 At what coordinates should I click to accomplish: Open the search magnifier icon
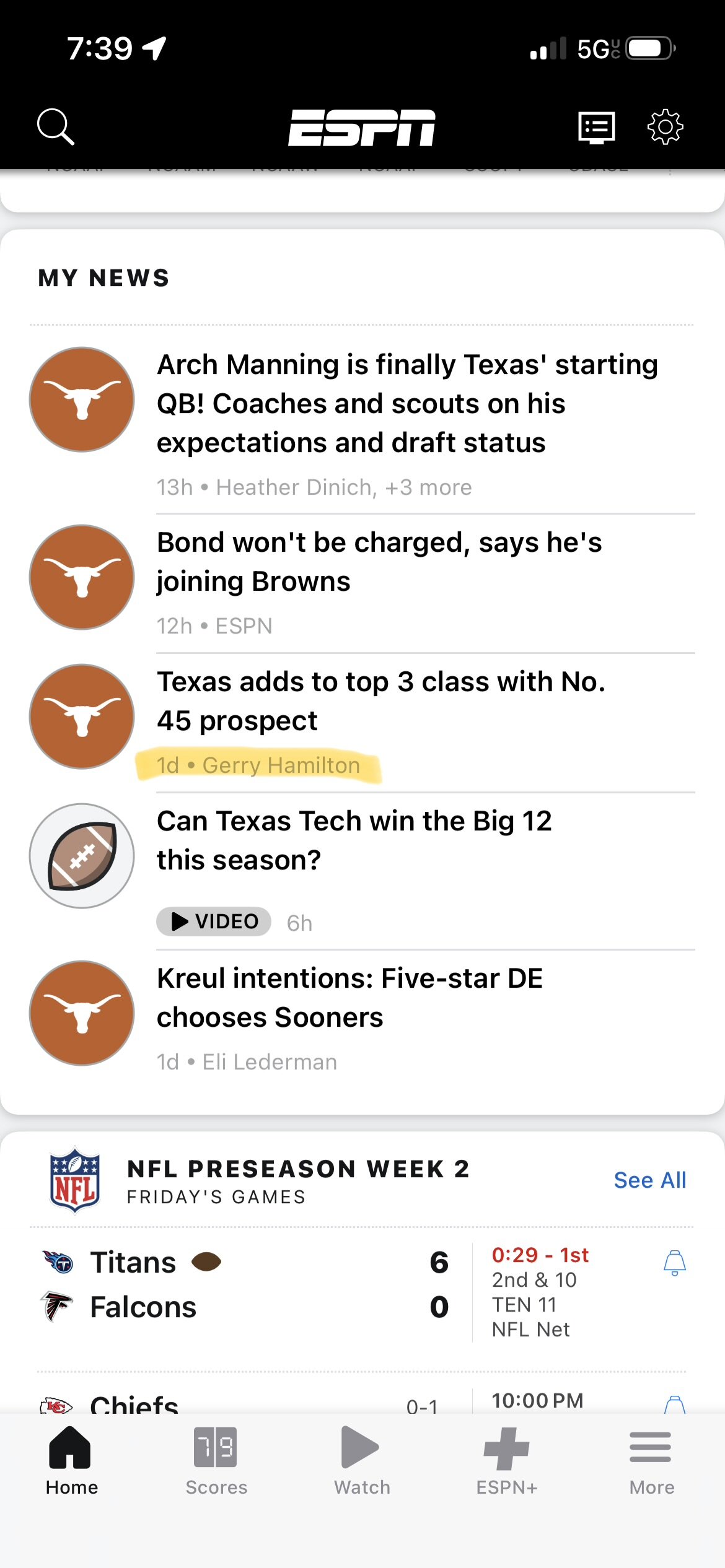[x=56, y=127]
